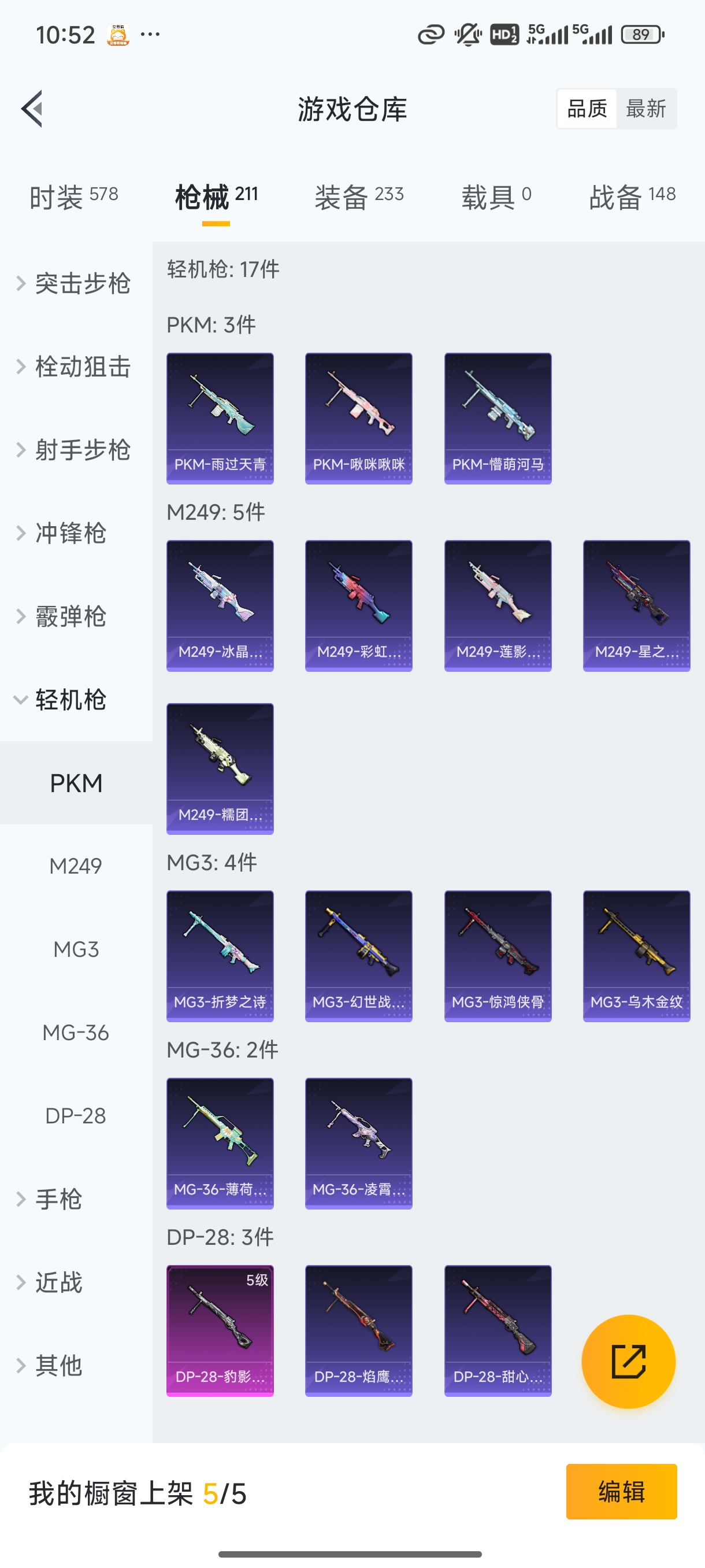Switch sorting to 最新
Screen dimensions: 705x1568
click(647, 108)
